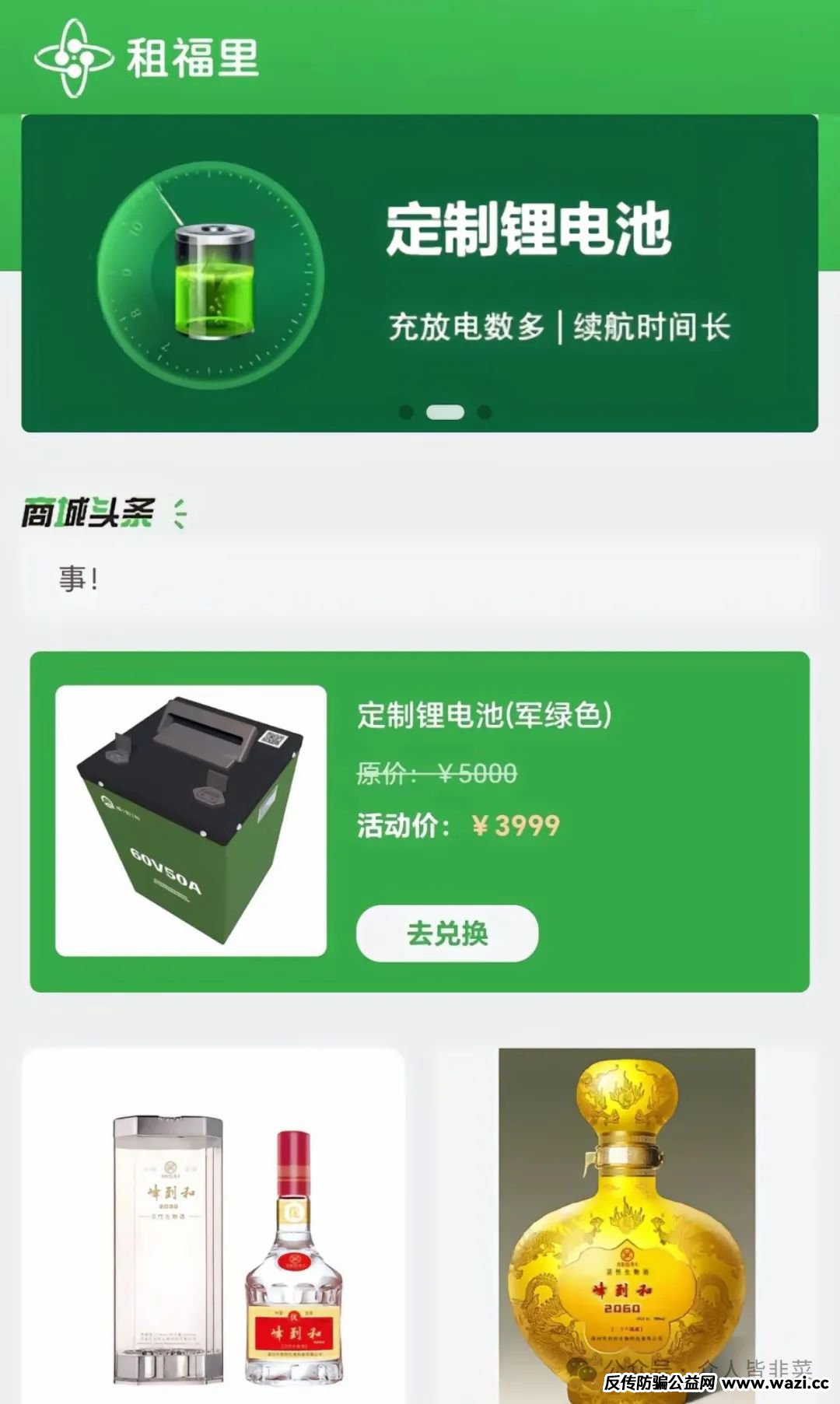This screenshot has height=1404, width=840.
Task: Tap 去兑换 for the lithium battery
Action: [x=446, y=933]
